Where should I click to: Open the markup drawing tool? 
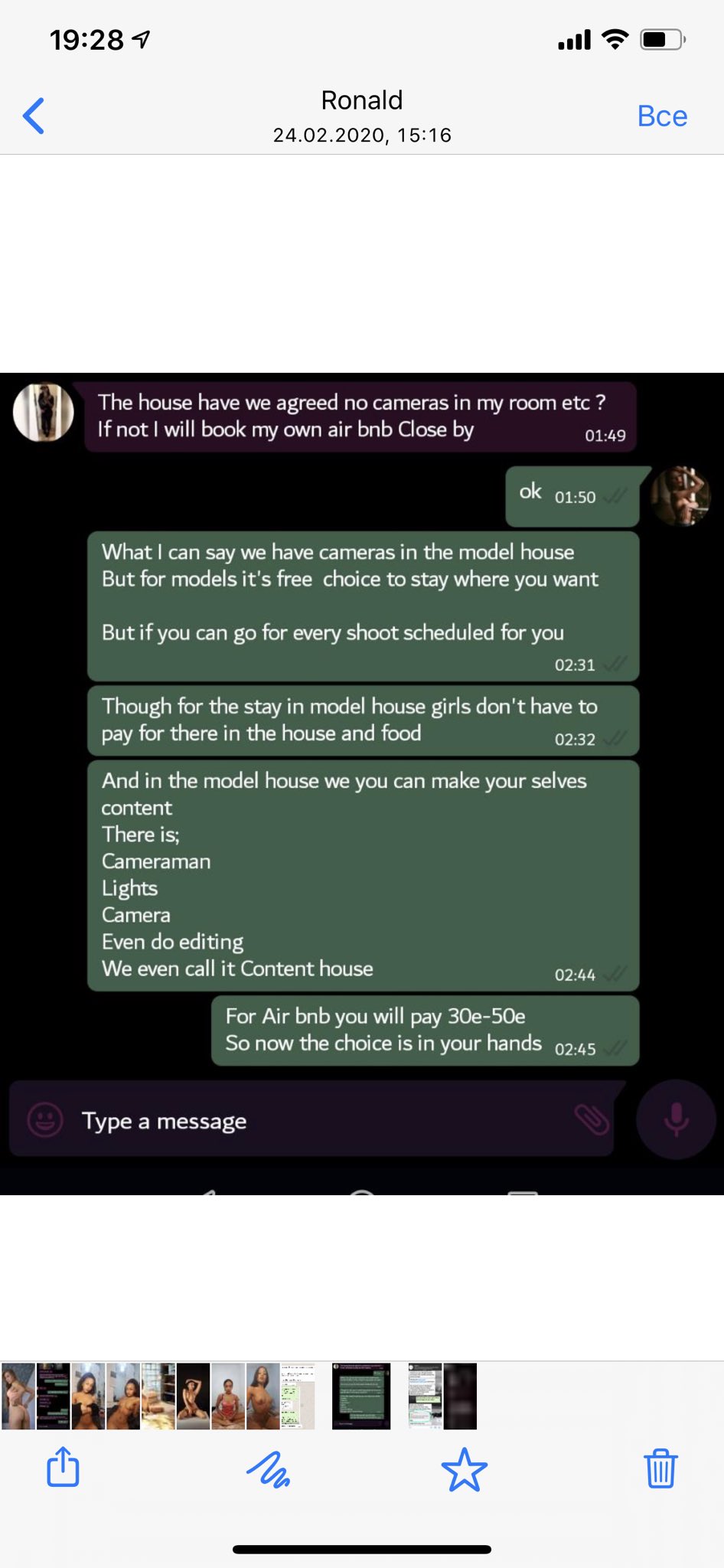[x=268, y=1470]
